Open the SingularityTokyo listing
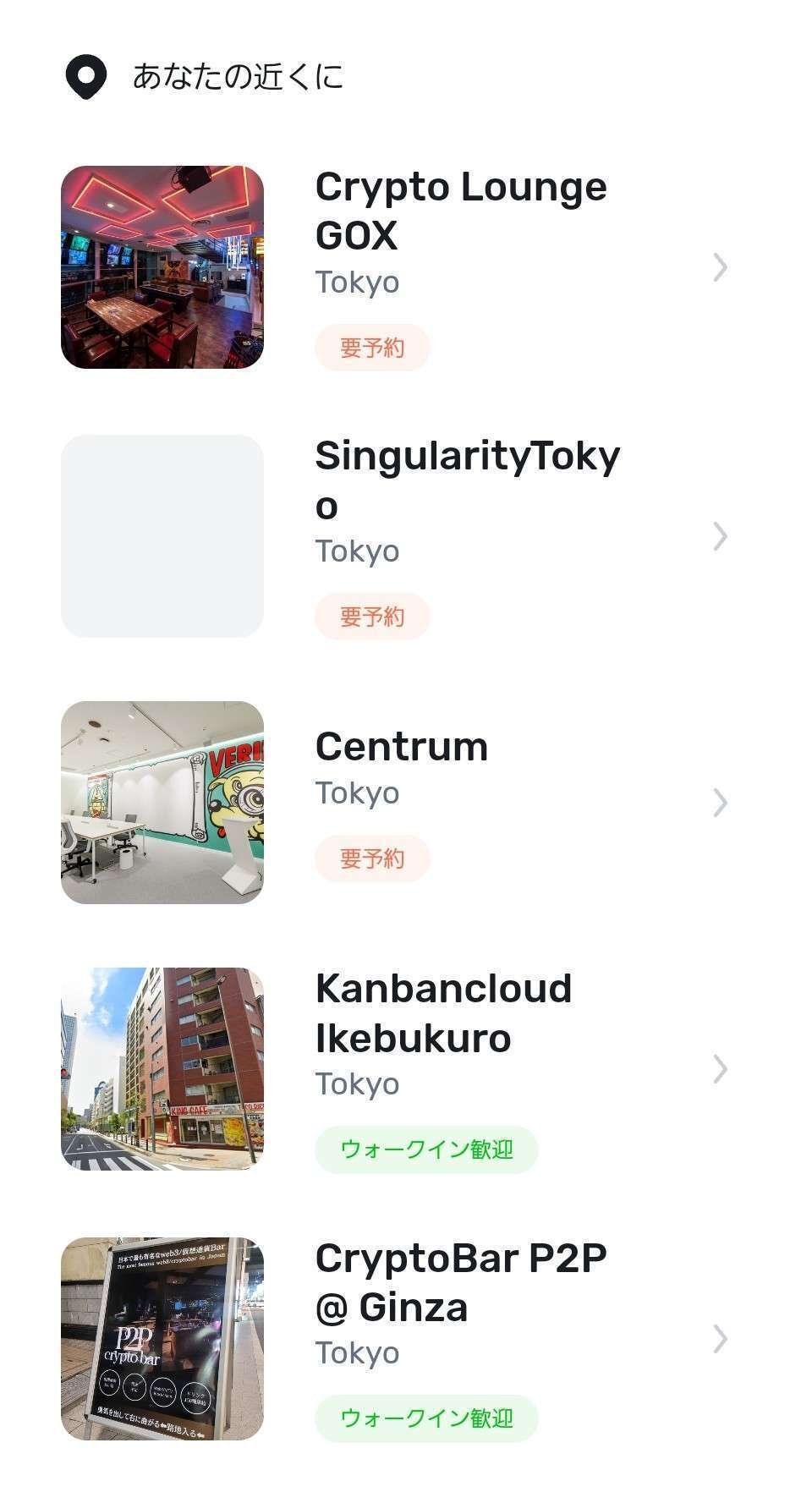 pyautogui.click(x=468, y=480)
